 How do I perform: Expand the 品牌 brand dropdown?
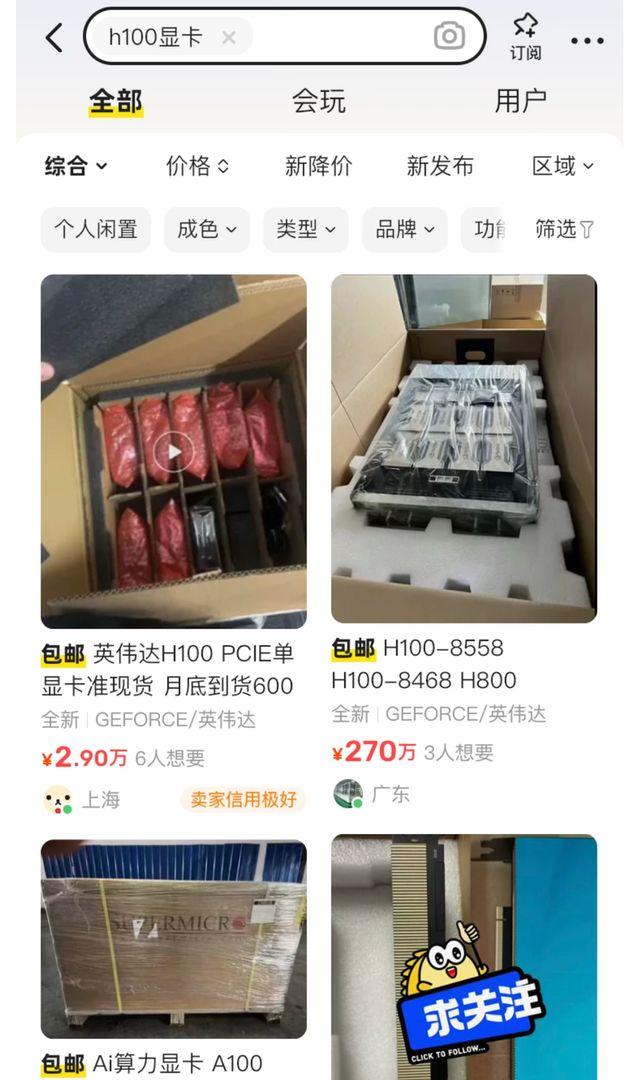click(405, 229)
